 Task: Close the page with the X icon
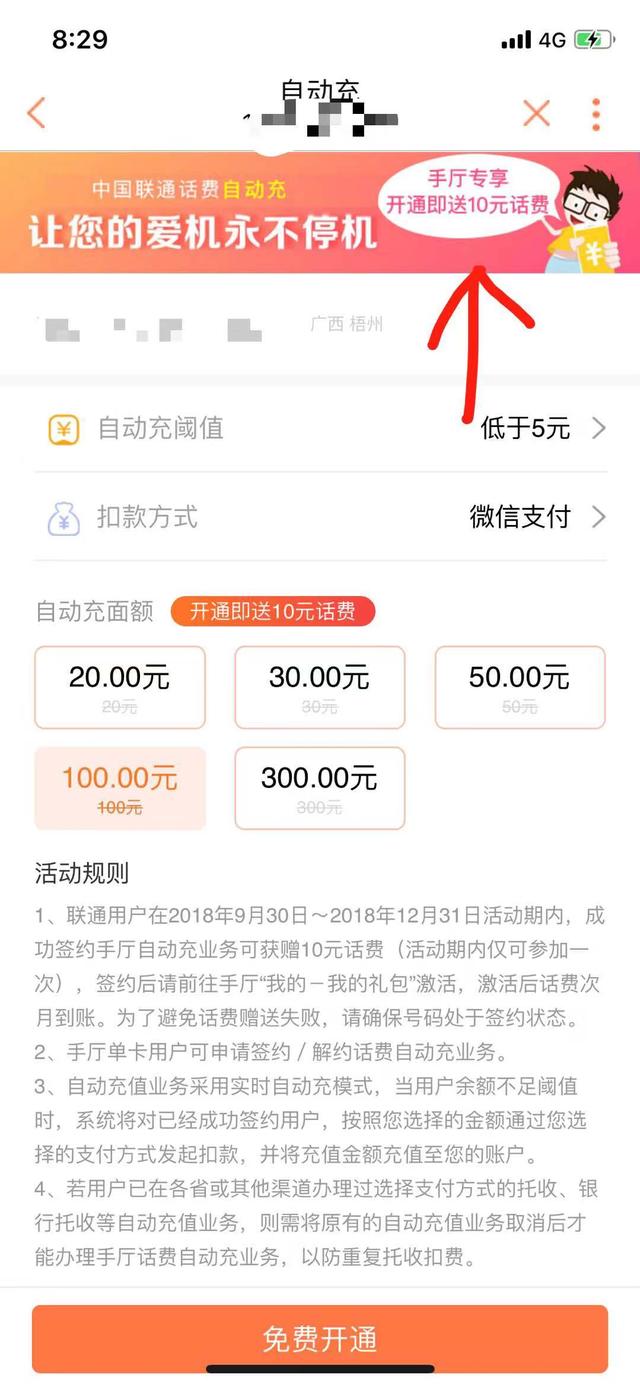pyautogui.click(x=537, y=113)
